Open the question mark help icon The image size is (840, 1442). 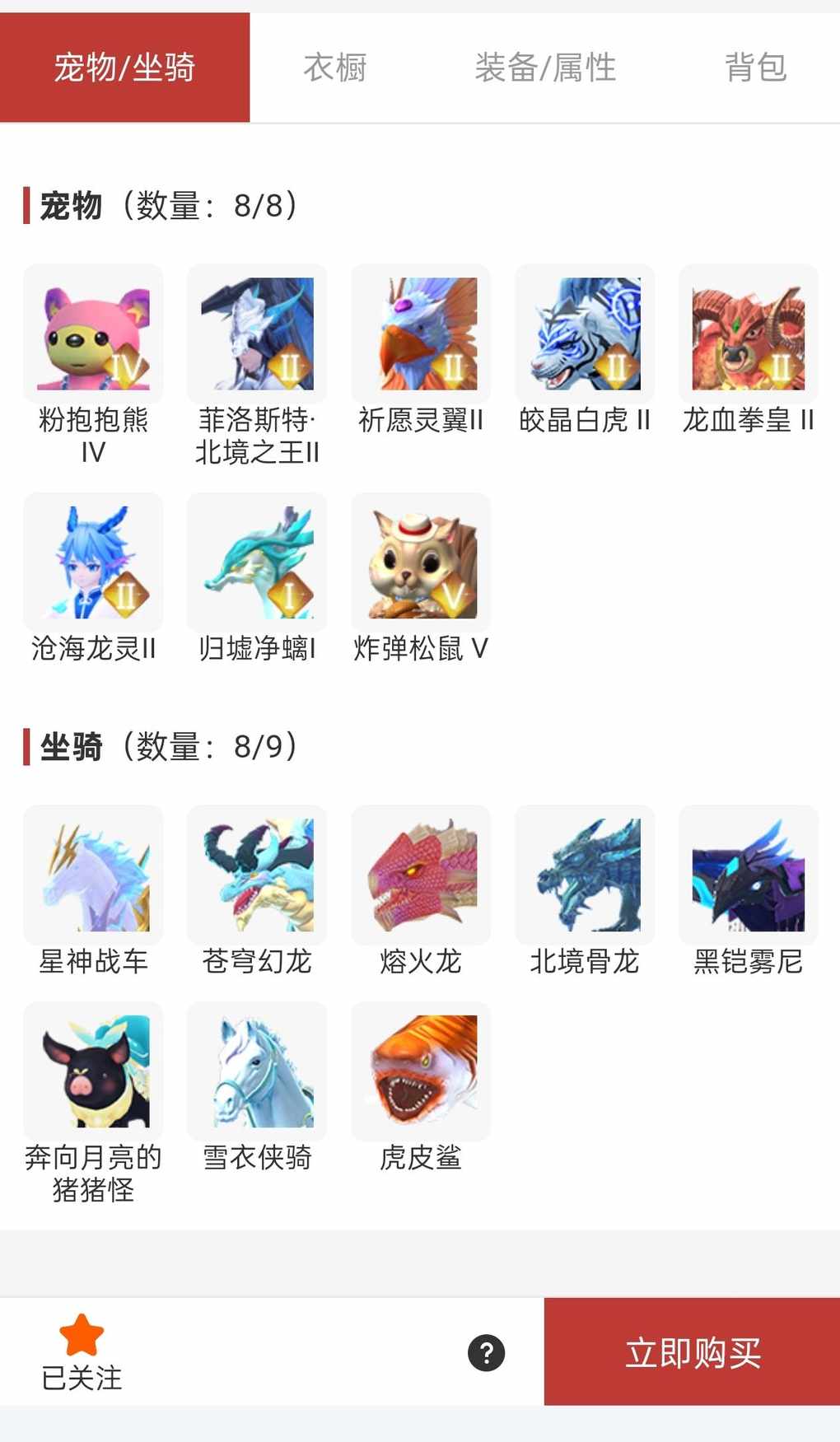[x=486, y=1353]
